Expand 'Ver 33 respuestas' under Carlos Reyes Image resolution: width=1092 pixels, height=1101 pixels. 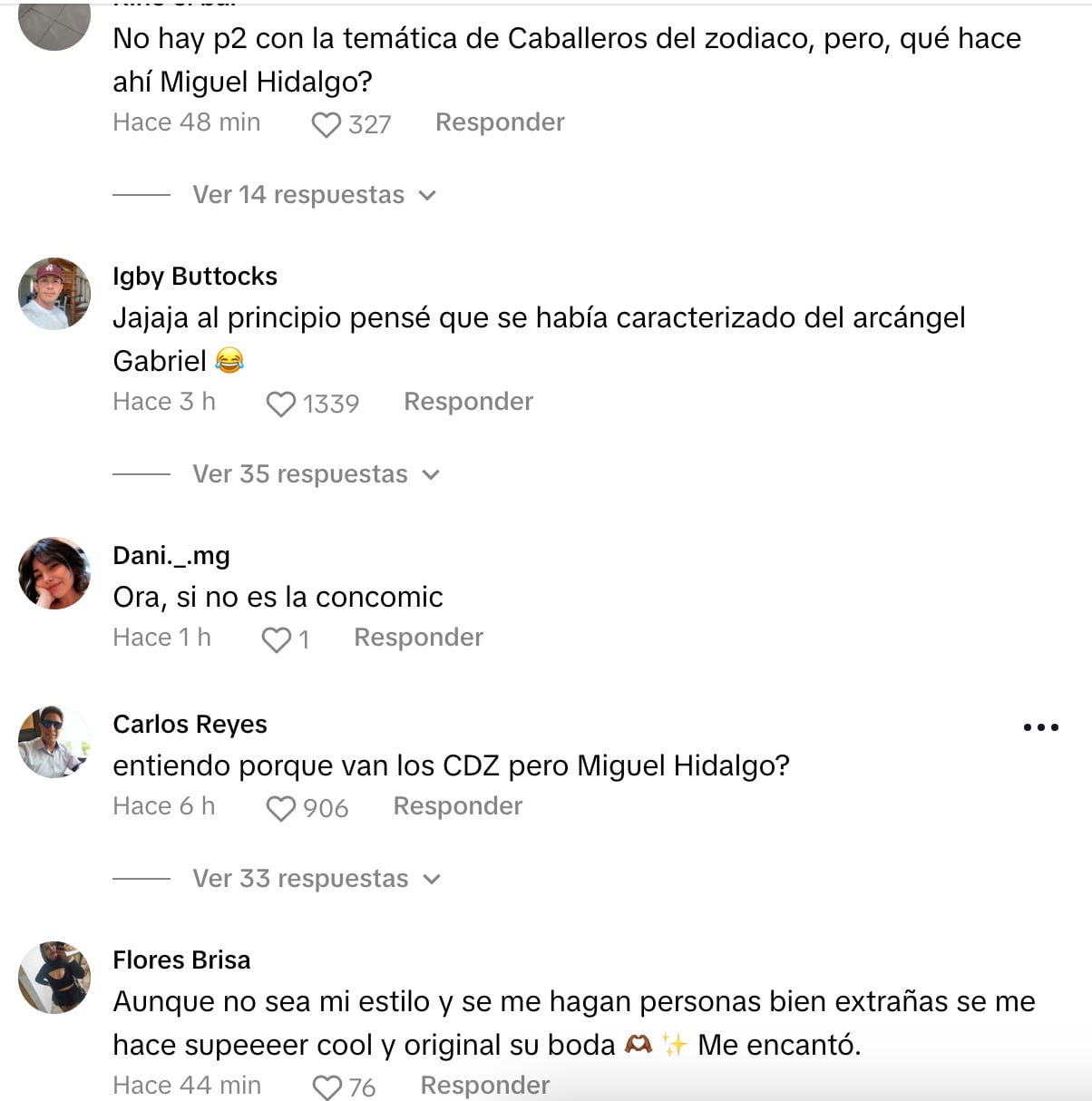click(x=297, y=878)
